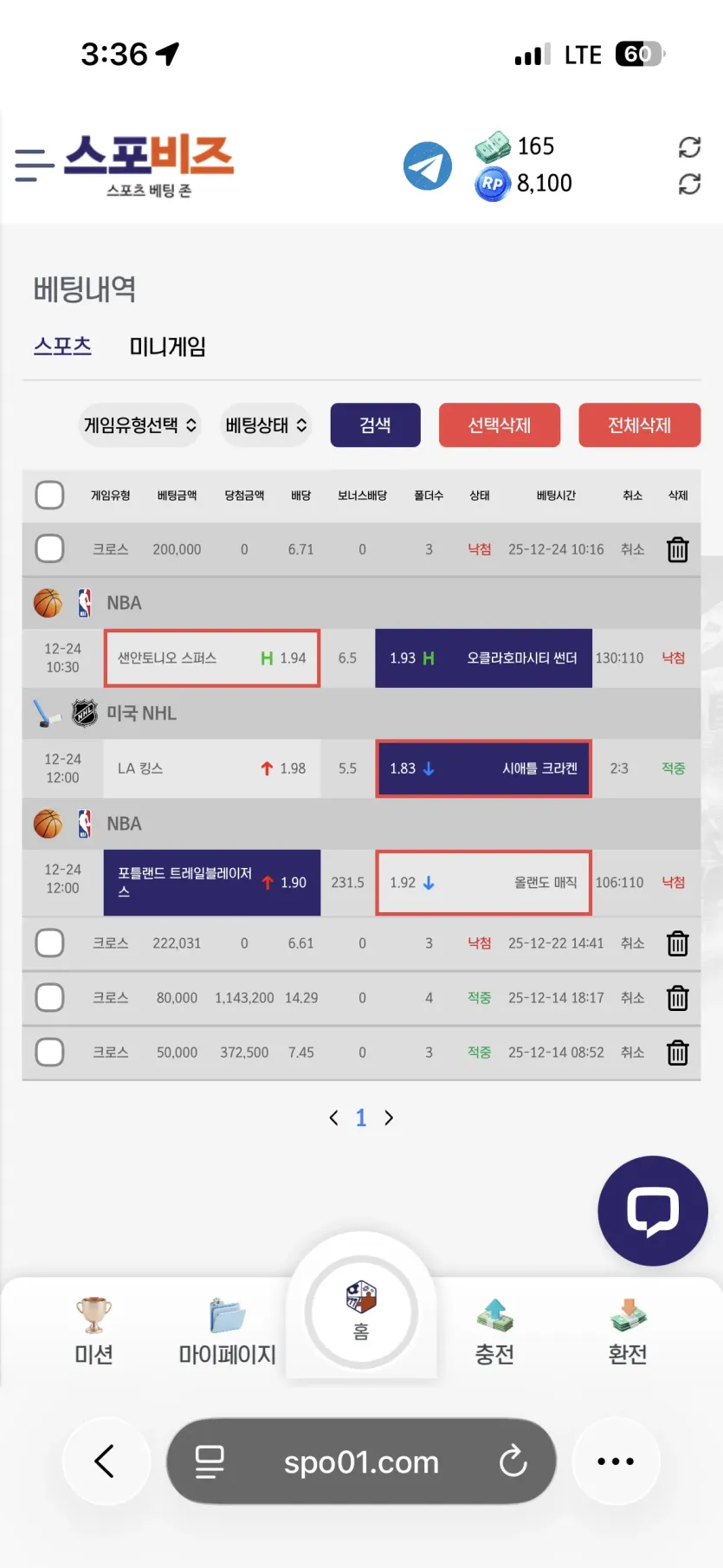Viewport: 723px width, 1568px height.
Task: Tap the 검색 search button
Action: pyautogui.click(x=376, y=425)
